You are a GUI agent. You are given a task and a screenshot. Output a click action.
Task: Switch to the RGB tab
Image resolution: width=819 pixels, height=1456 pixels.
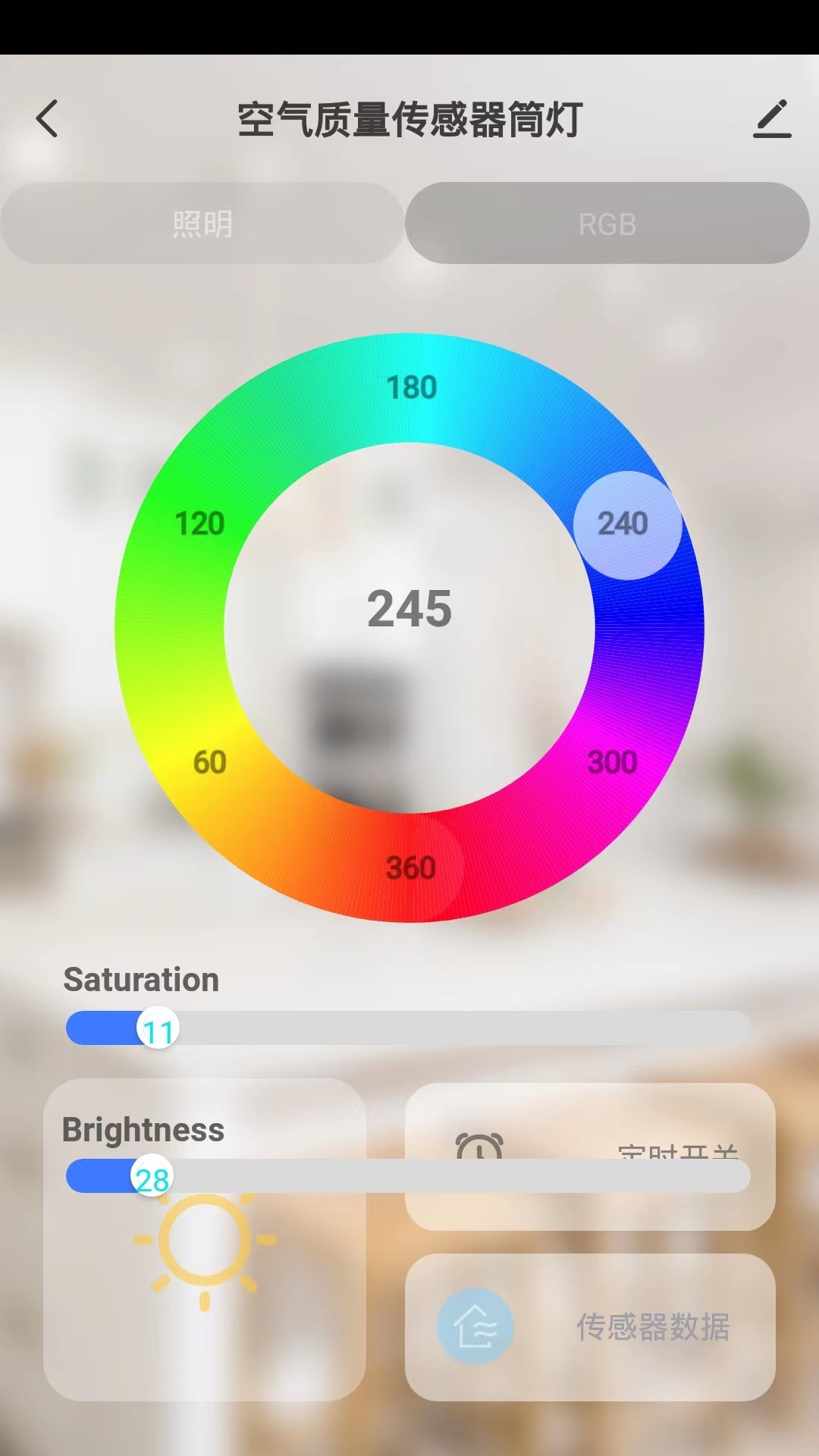coord(607,224)
